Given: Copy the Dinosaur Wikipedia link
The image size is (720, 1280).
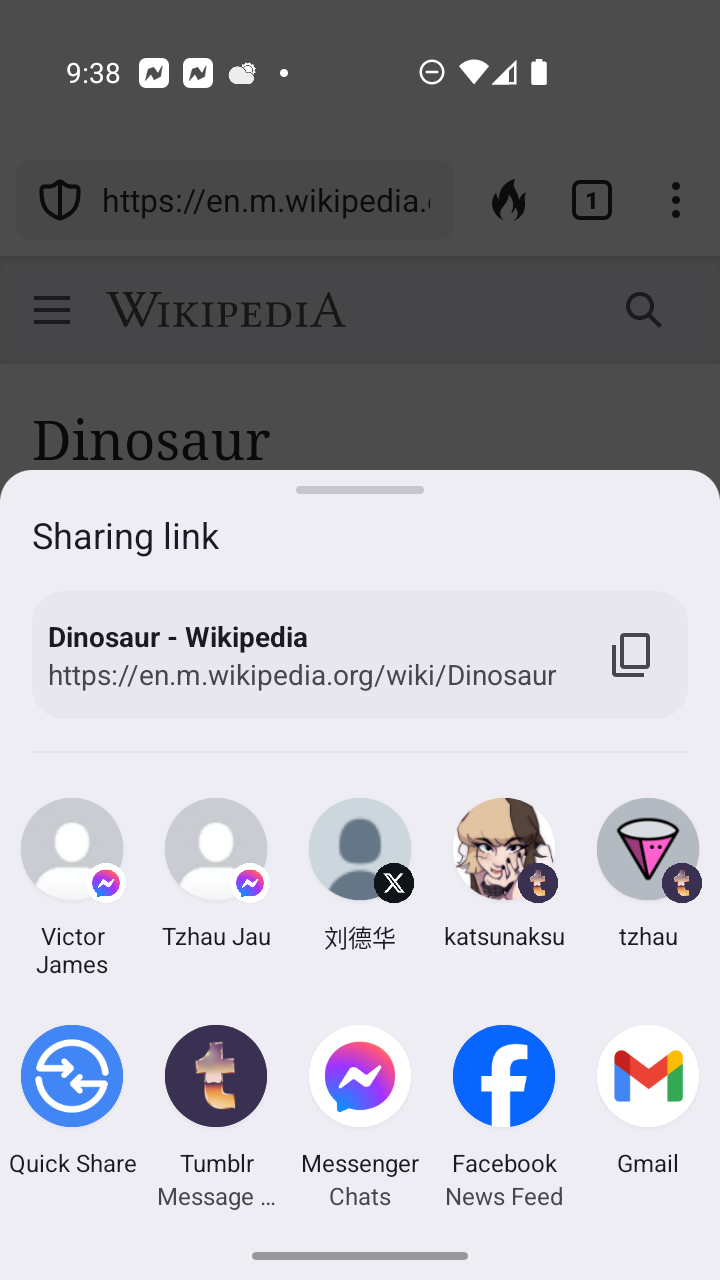Looking at the screenshot, I should click(631, 655).
